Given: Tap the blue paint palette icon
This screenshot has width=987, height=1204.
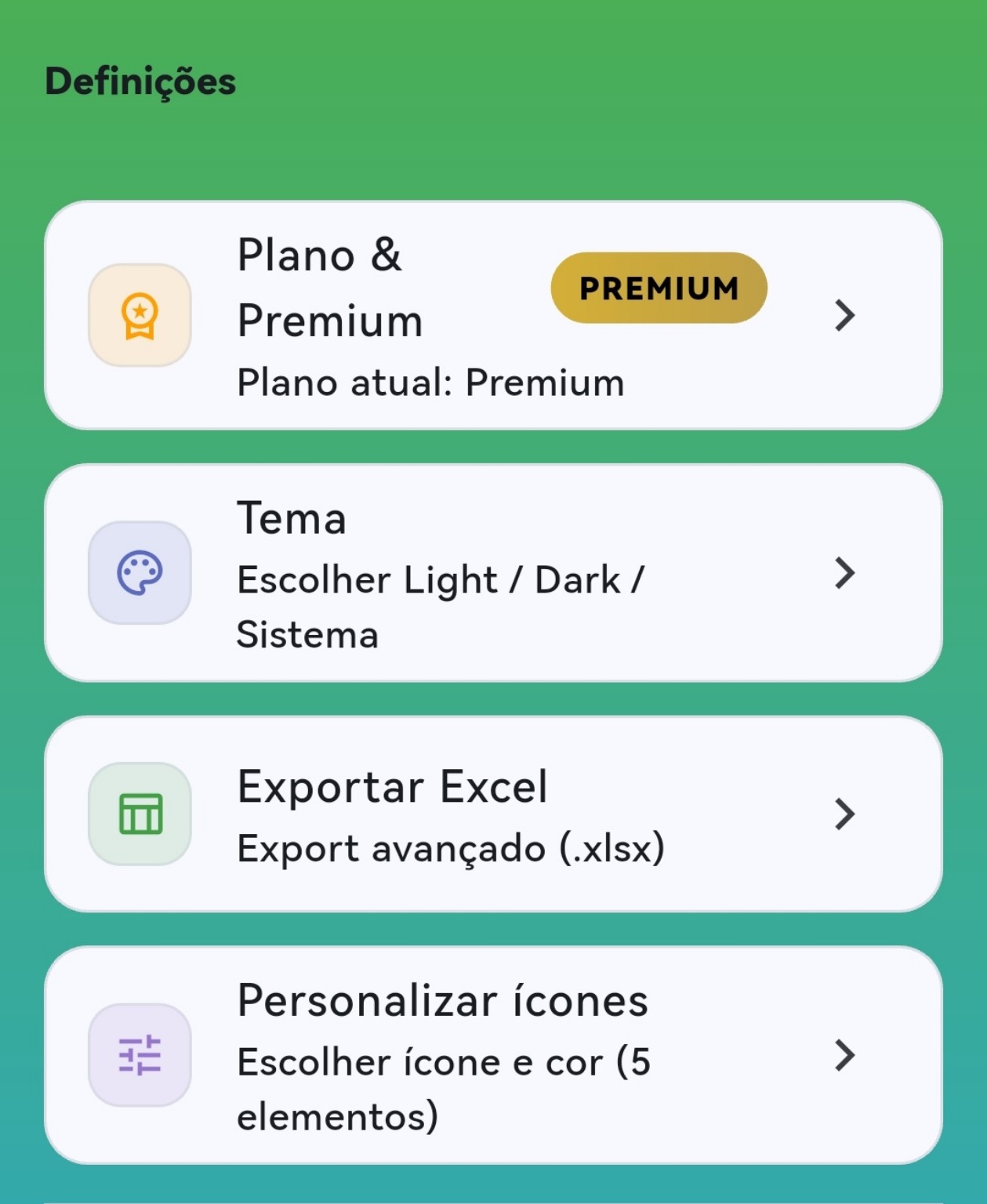Looking at the screenshot, I should [140, 574].
